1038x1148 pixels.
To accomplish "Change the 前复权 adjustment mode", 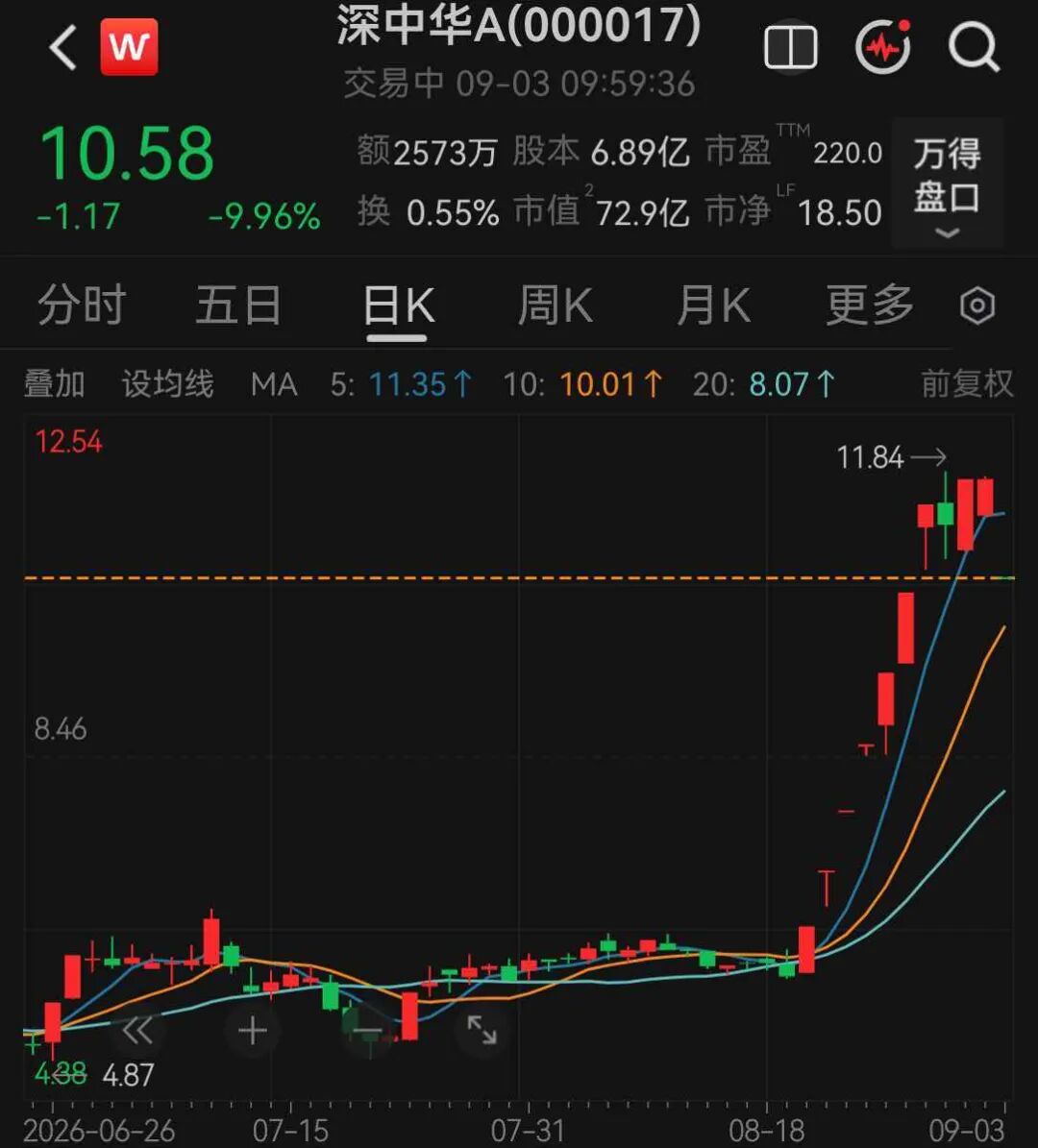I will click(x=967, y=383).
